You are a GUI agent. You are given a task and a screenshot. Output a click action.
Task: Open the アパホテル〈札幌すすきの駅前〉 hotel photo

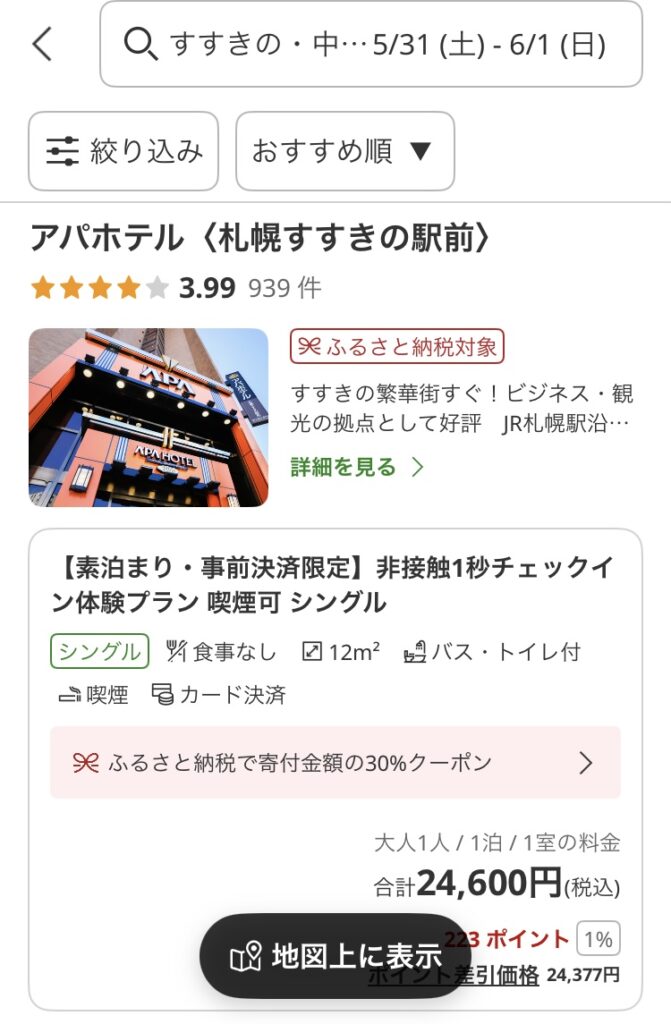coord(149,417)
